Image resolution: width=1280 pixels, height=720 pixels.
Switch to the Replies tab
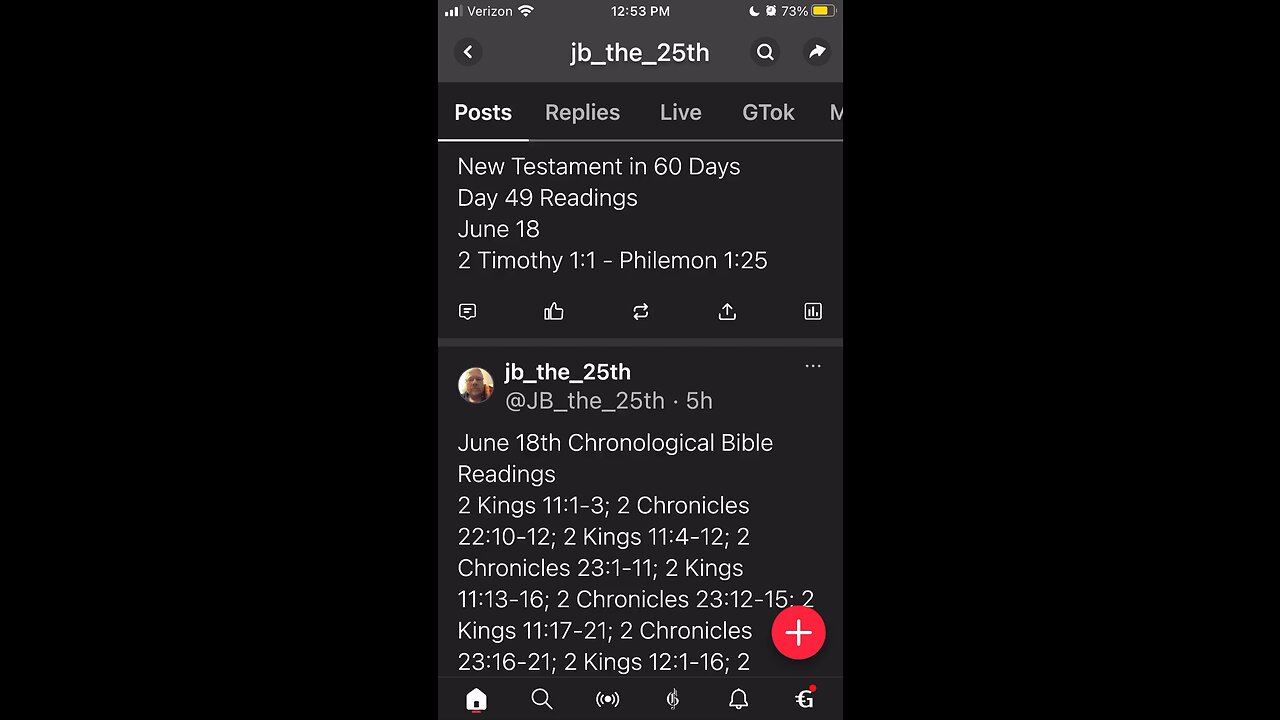click(582, 113)
